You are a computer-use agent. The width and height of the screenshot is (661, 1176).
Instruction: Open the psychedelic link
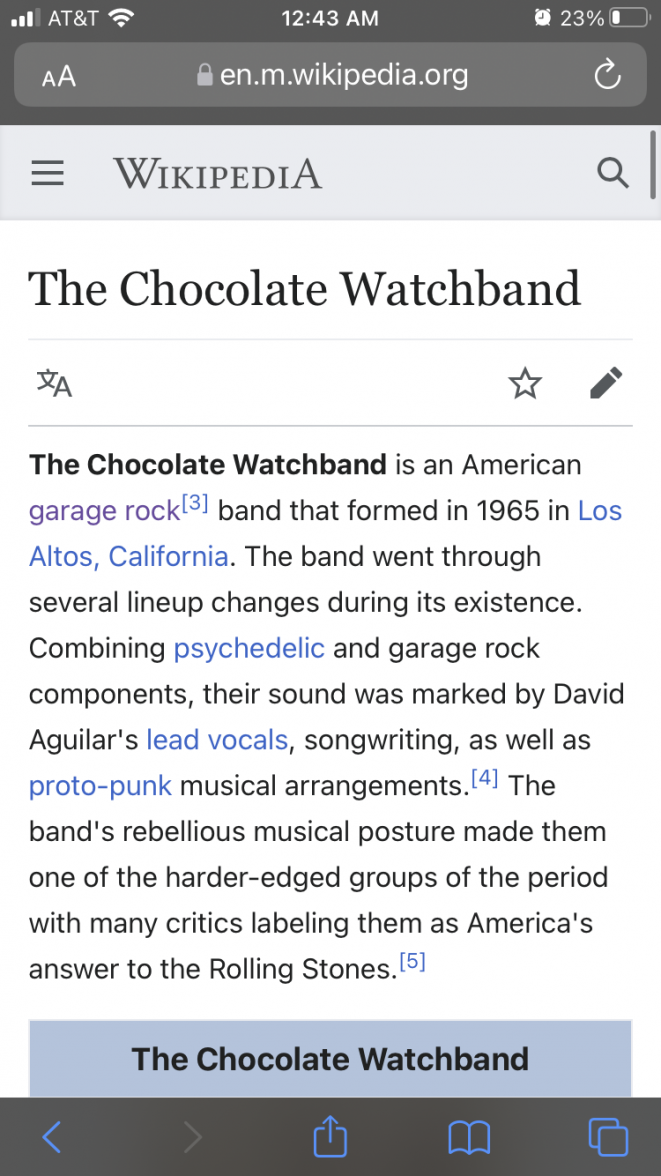click(249, 648)
